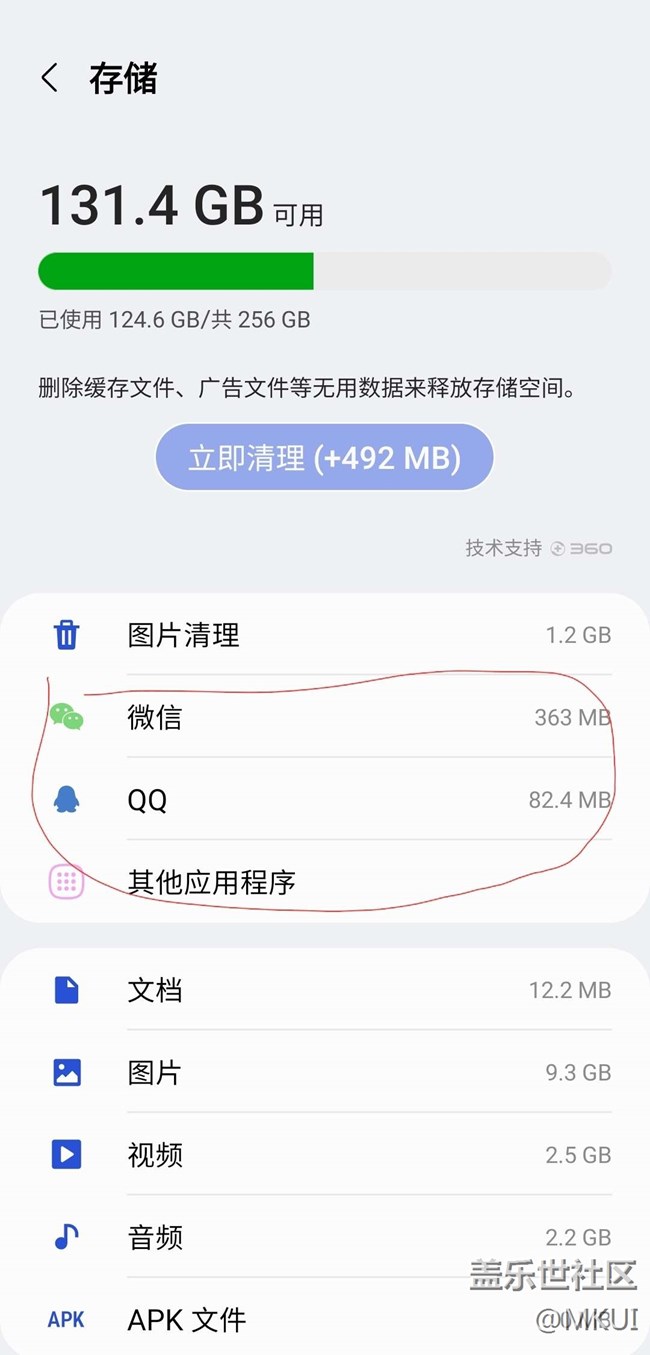The image size is (650, 1355).
Task: Go back from the 存储 screen
Action: [49, 79]
